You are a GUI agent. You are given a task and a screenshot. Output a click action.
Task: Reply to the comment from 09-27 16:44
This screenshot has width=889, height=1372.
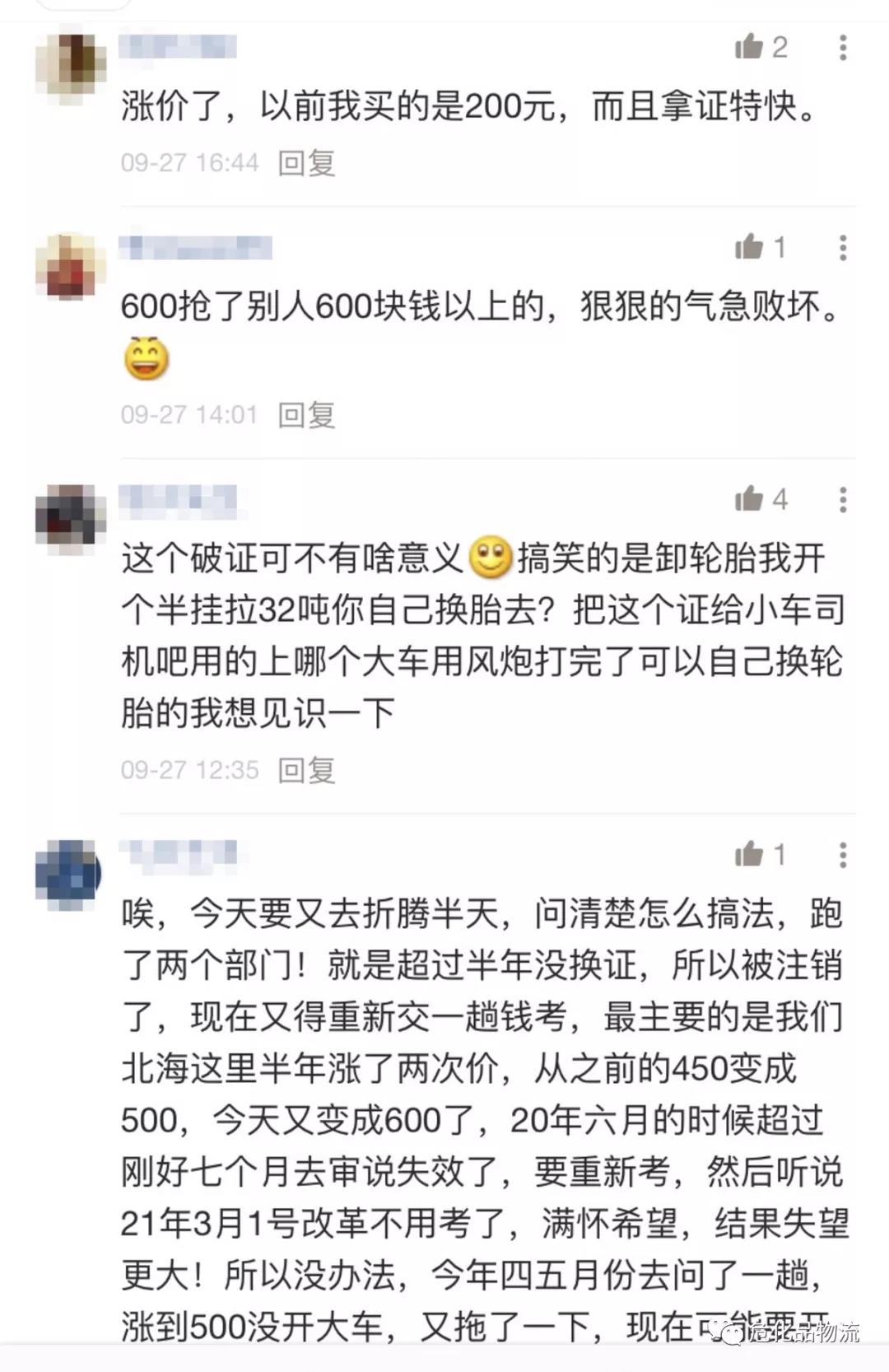click(306, 162)
